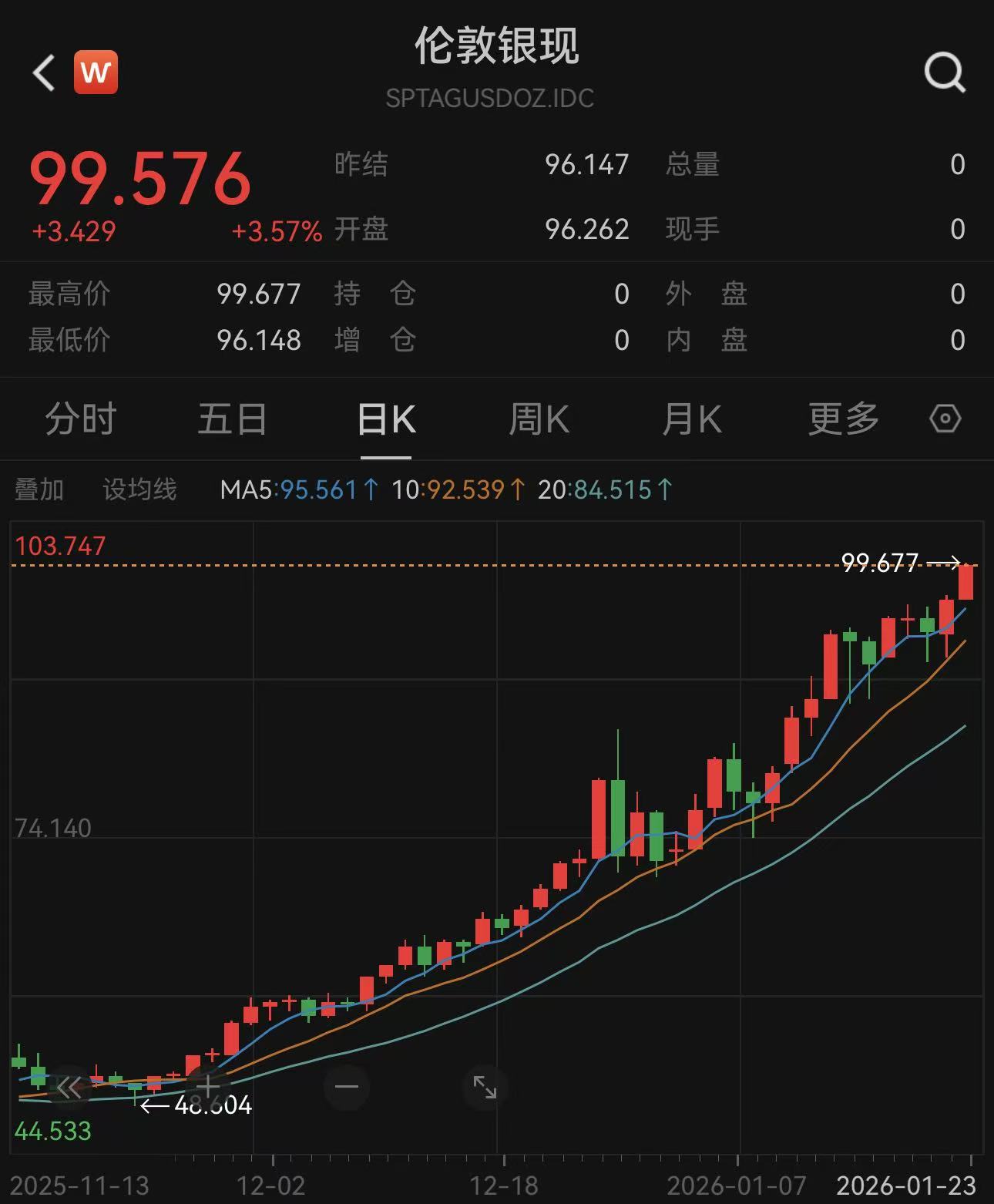The width and height of the screenshot is (994, 1204).
Task: Tap the double-left arrow on the chart
Action: (x=69, y=1088)
